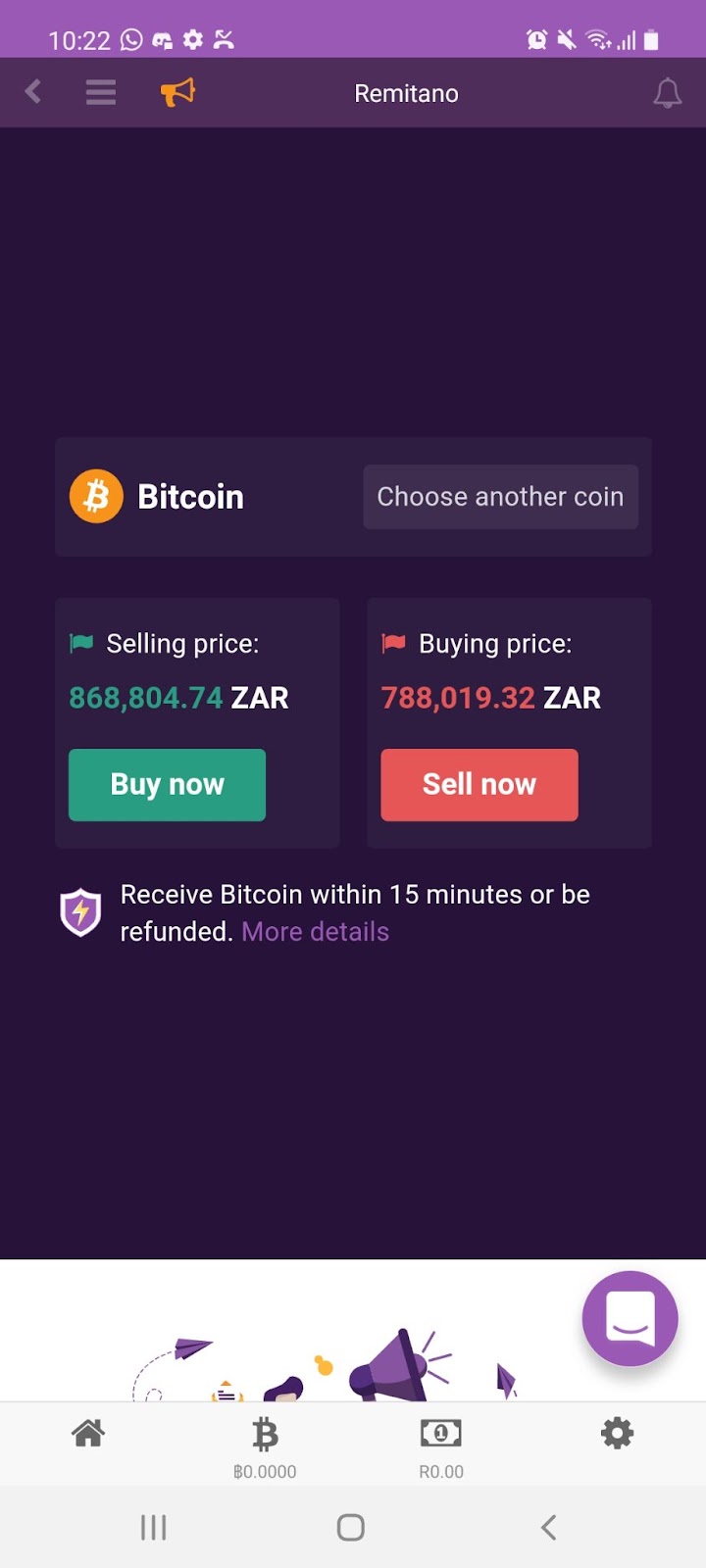Screen dimensions: 706x1568
Task: Tap the system home button
Action: coord(351,1527)
